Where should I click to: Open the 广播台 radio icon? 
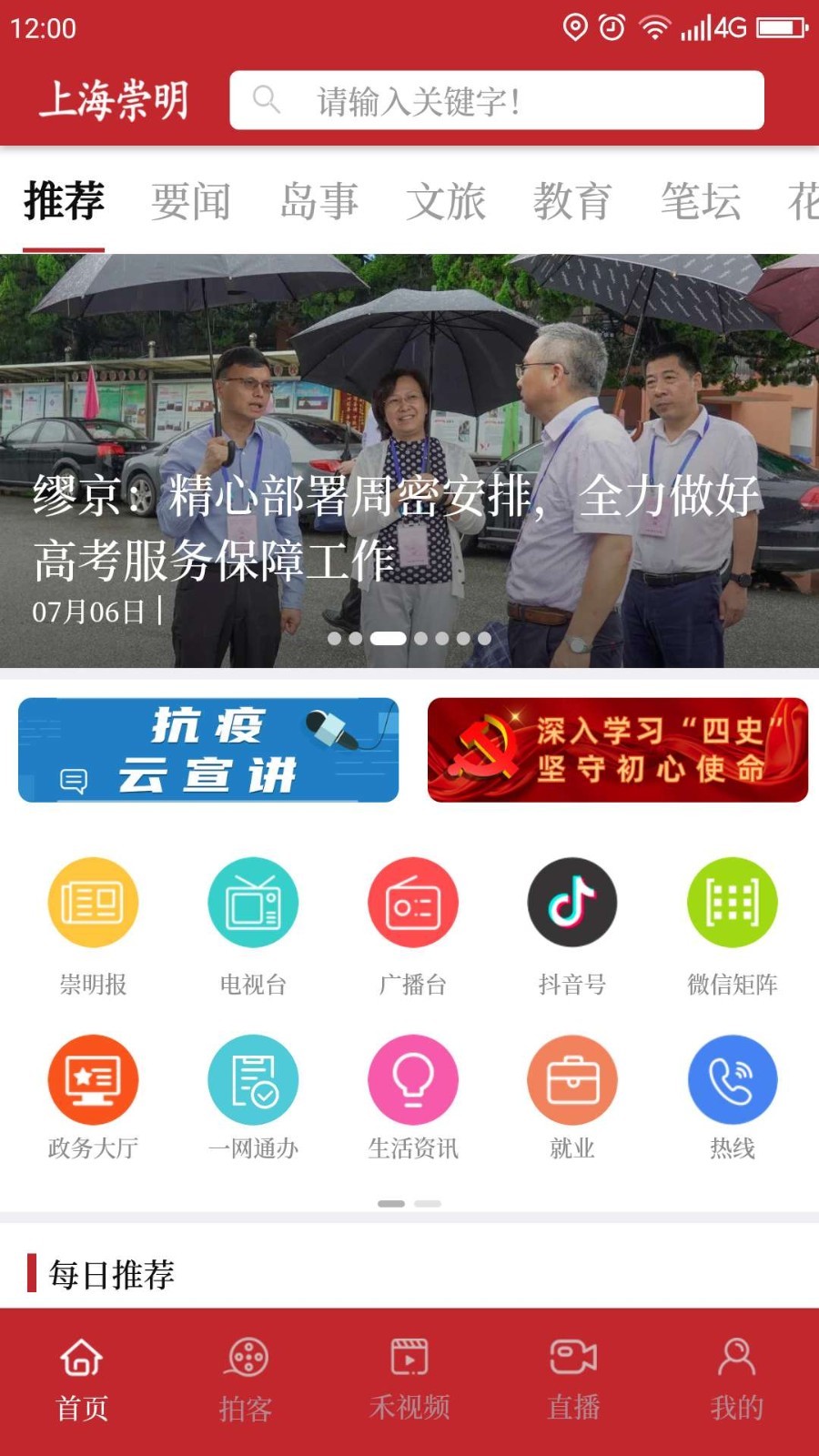(x=412, y=902)
